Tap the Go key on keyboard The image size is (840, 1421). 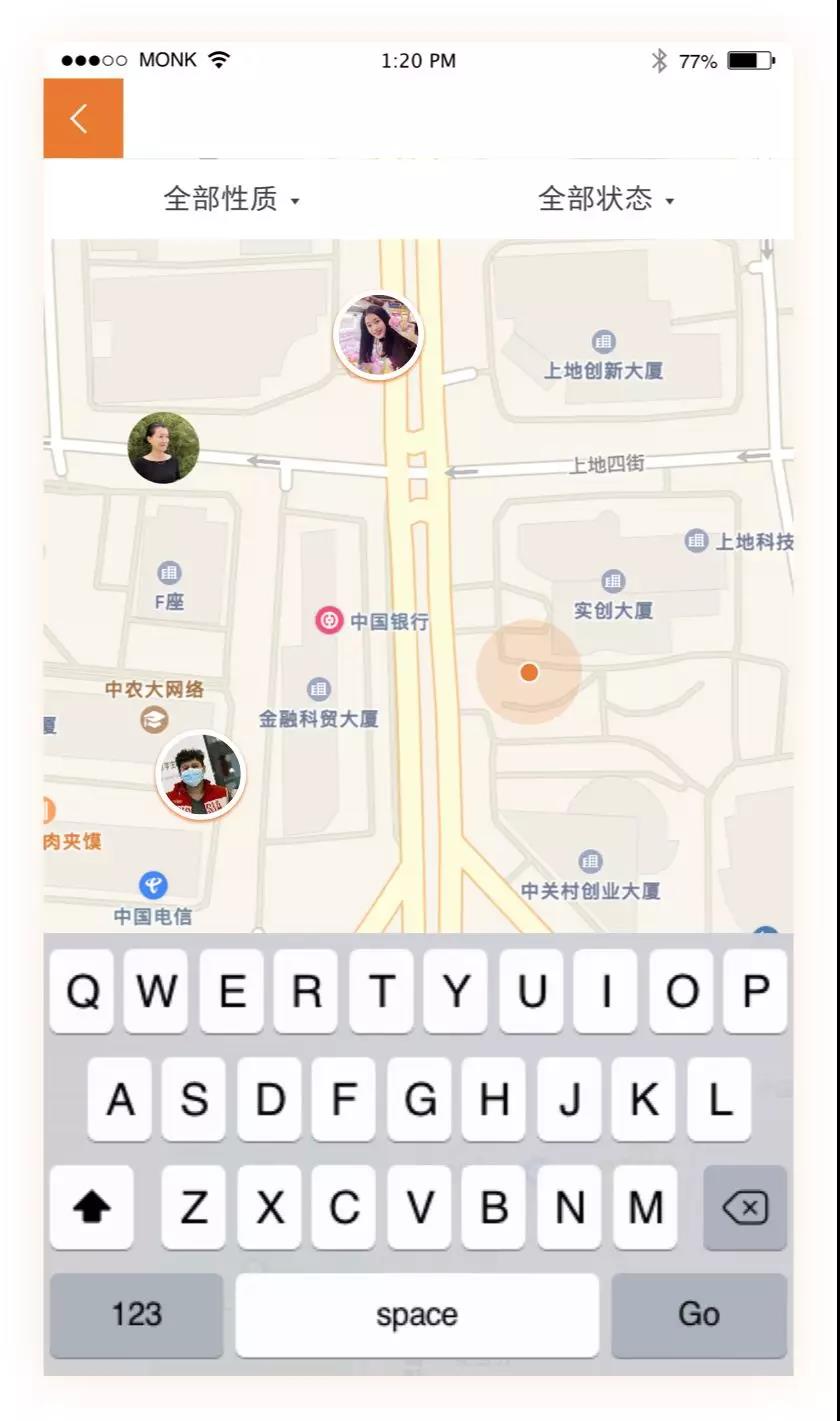pos(698,1314)
